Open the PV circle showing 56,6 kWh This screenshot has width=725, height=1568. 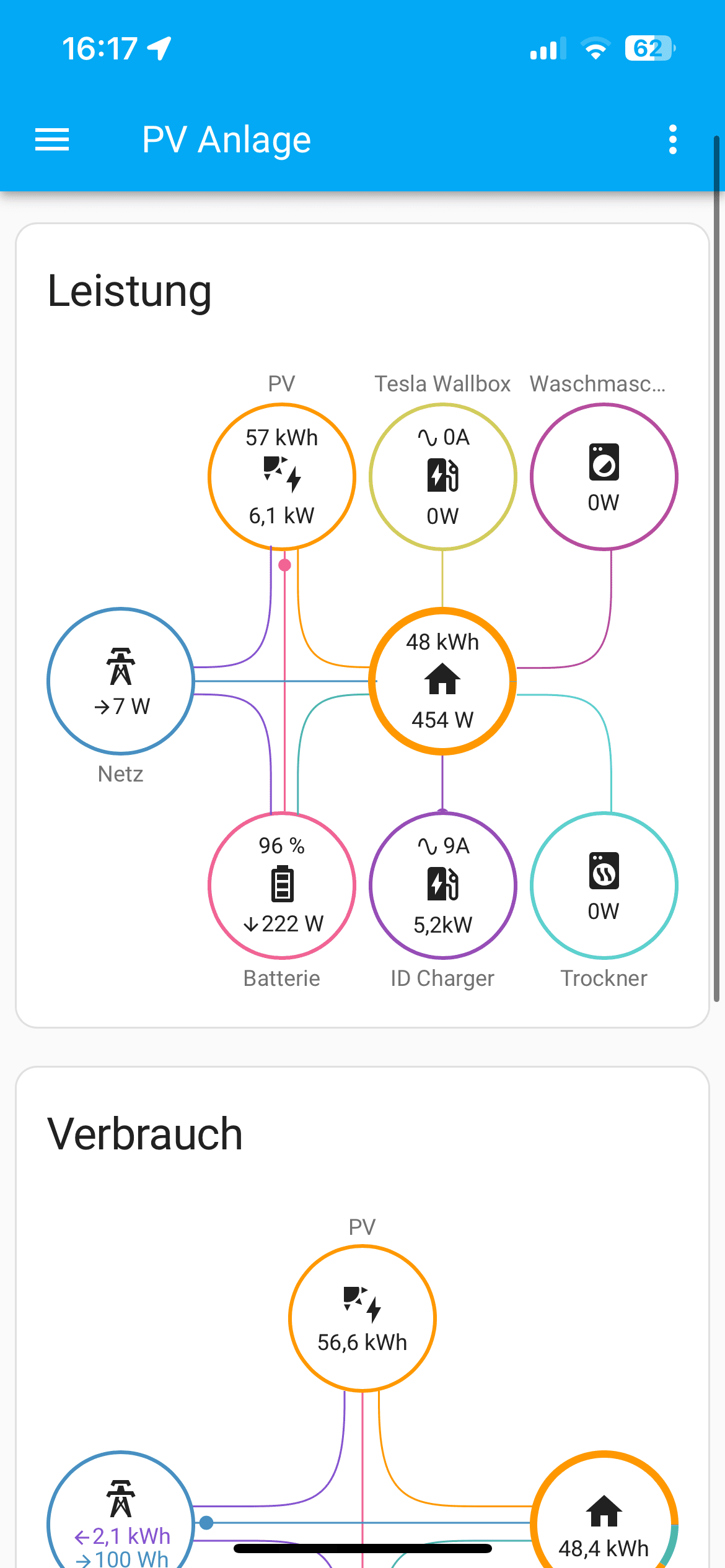click(362, 1319)
